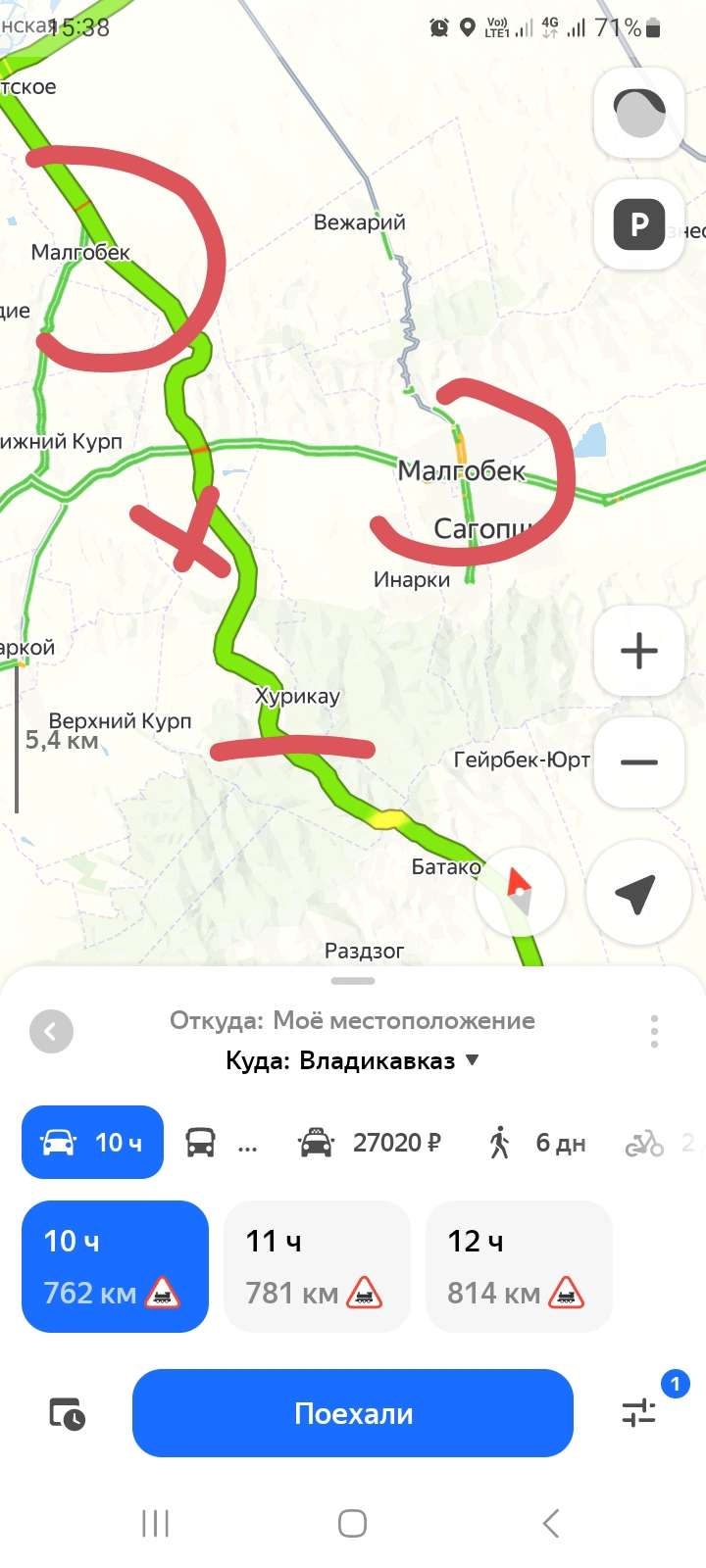This screenshot has width=706, height=1568.
Task: Switch to taxi option 27020 ₽
Action: 370,1143
